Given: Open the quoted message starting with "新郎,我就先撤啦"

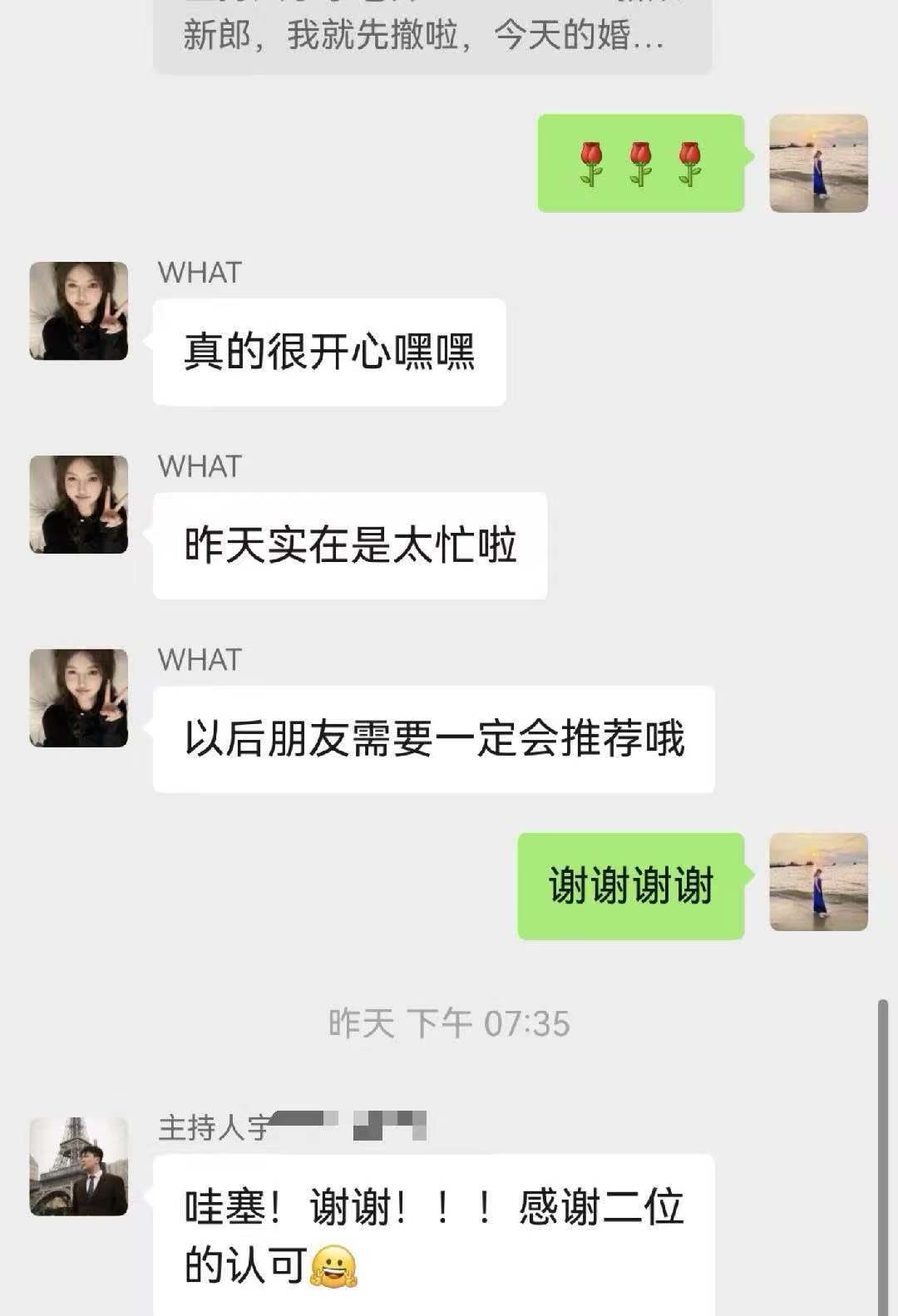Looking at the screenshot, I should [x=432, y=35].
